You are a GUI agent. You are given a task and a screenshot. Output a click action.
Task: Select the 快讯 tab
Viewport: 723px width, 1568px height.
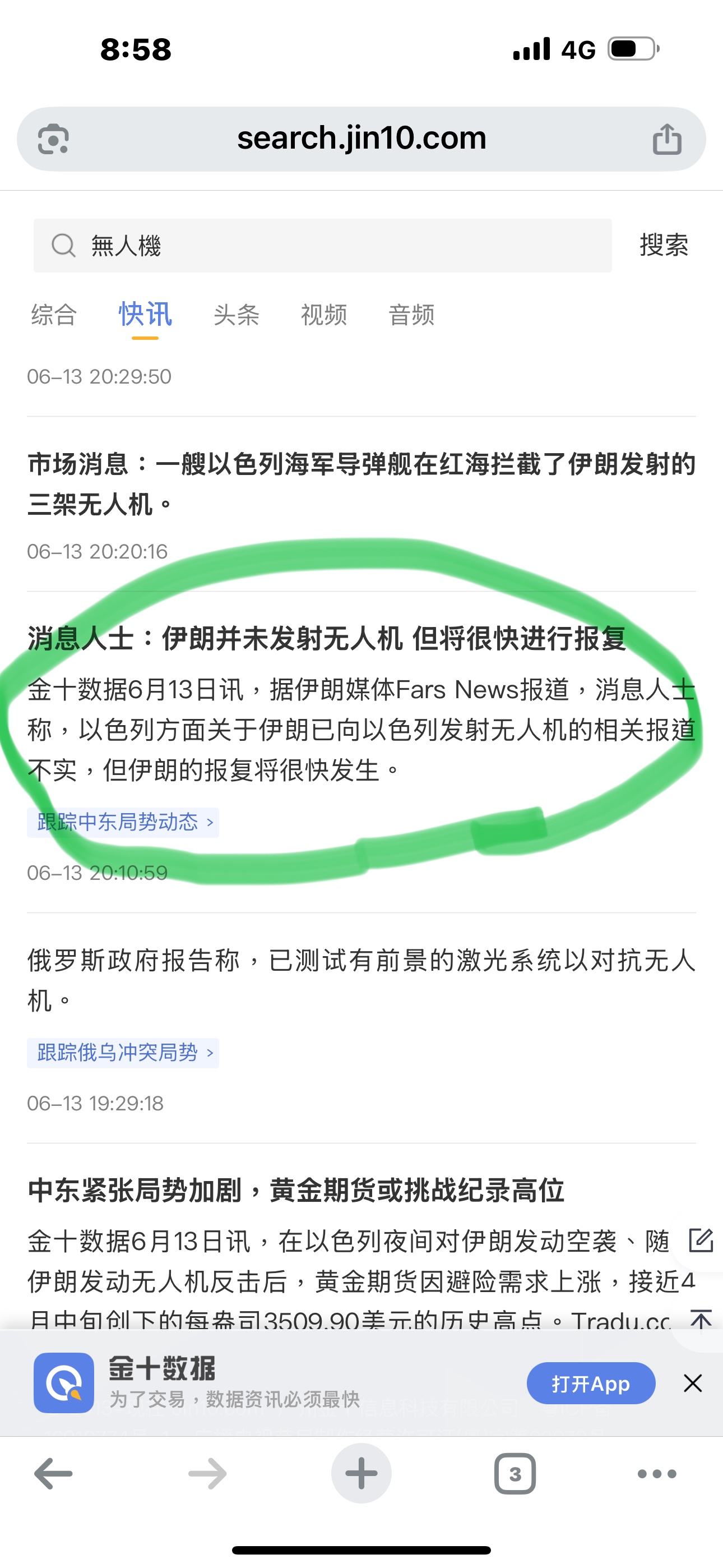145,315
